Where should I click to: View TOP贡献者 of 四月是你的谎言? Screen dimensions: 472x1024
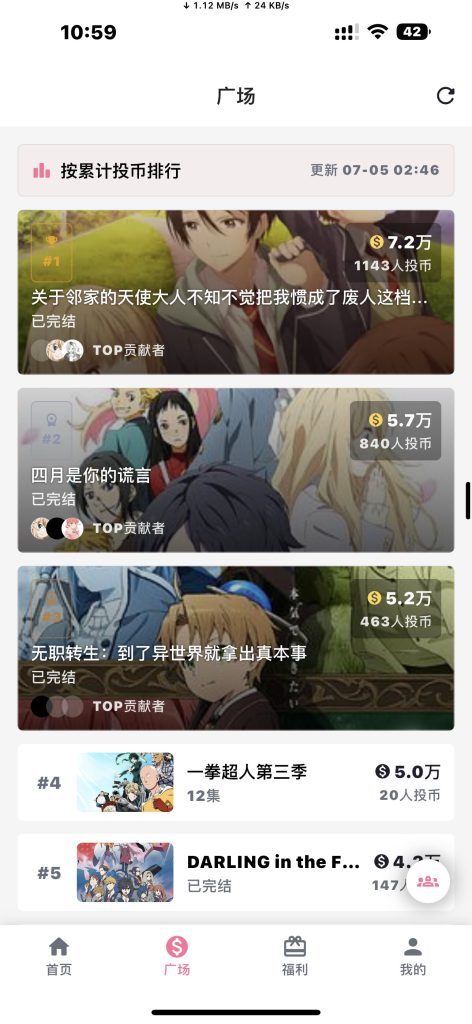tap(98, 528)
